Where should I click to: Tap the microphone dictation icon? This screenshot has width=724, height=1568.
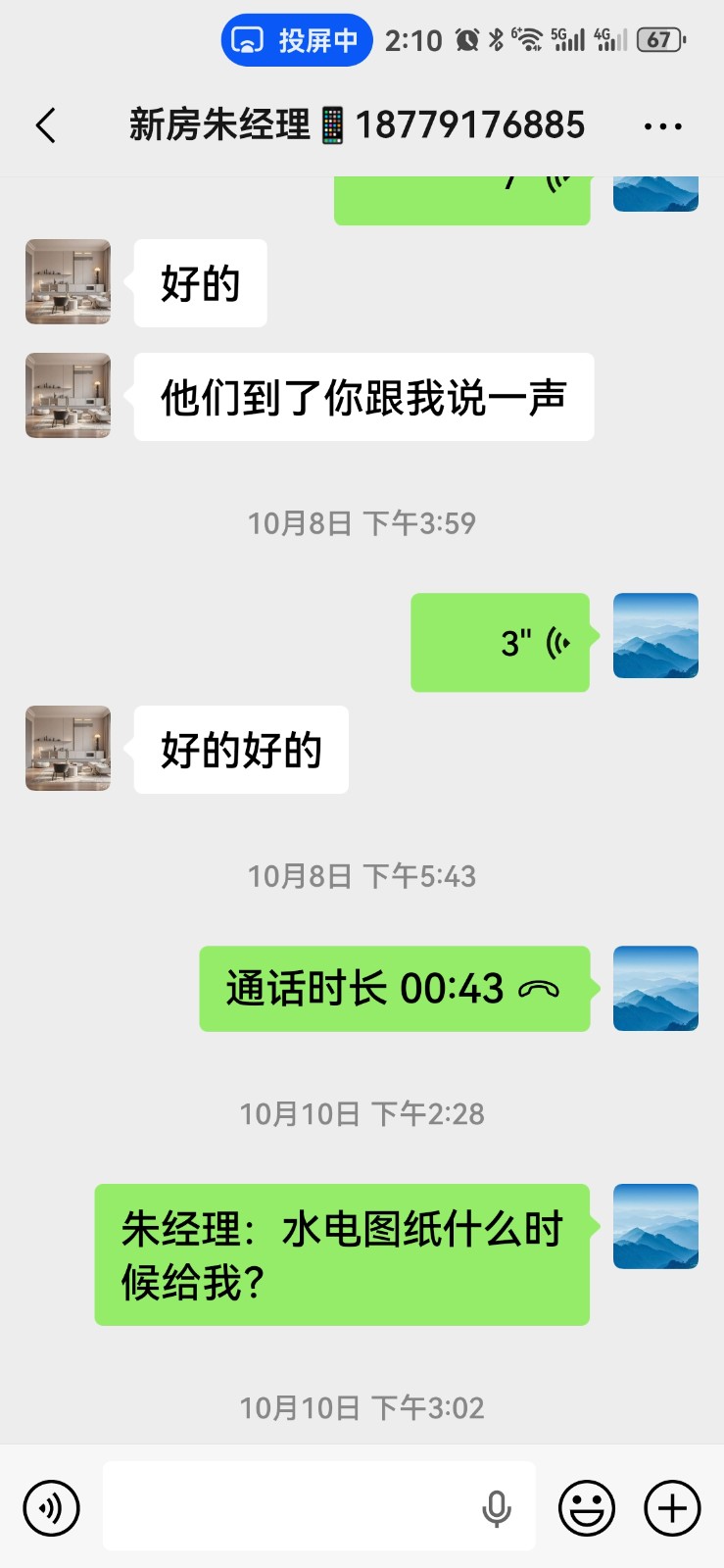[497, 1508]
